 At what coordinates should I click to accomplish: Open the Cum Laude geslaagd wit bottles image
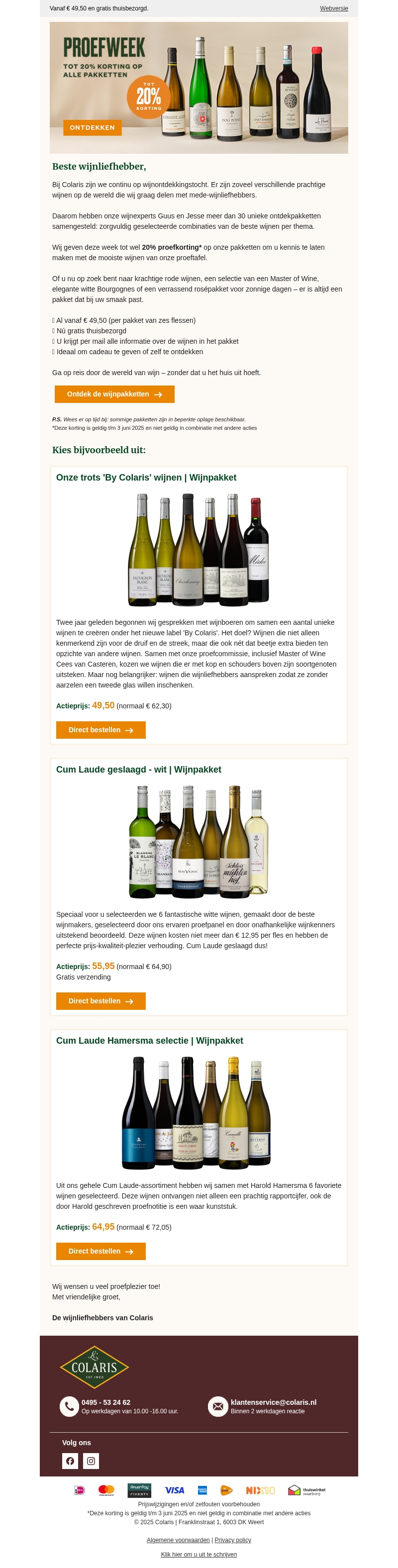(x=199, y=841)
